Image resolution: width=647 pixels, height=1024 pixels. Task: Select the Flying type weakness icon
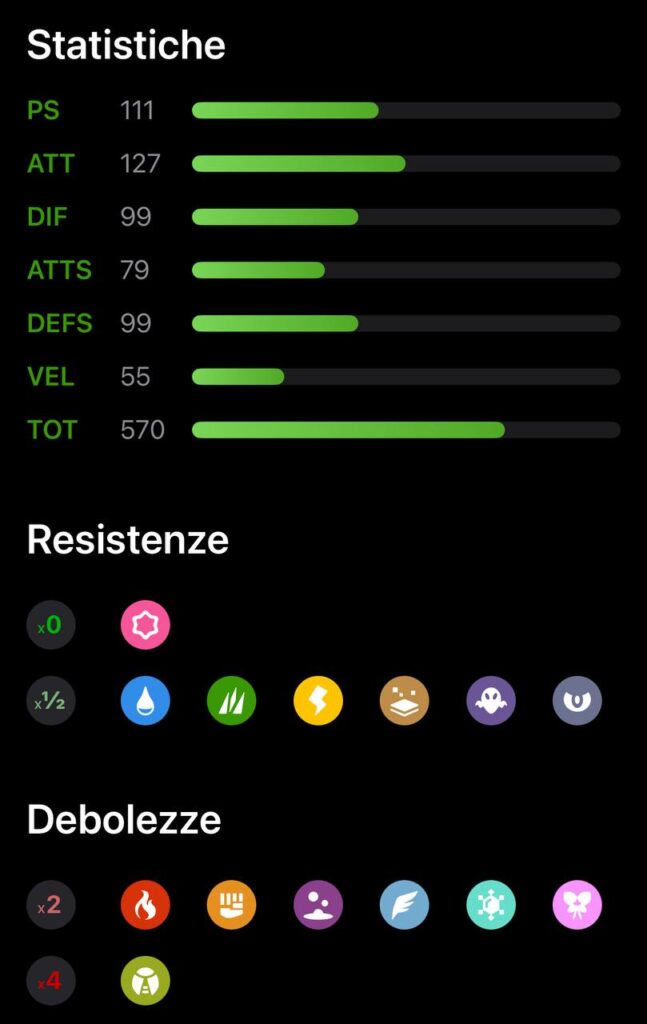coord(404,906)
